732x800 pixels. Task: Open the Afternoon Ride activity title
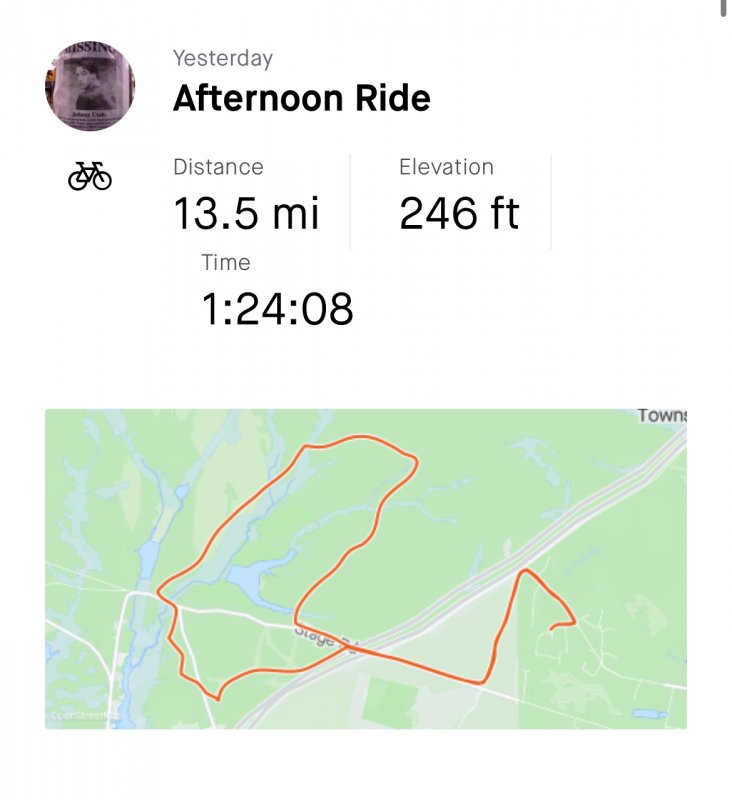pos(301,98)
